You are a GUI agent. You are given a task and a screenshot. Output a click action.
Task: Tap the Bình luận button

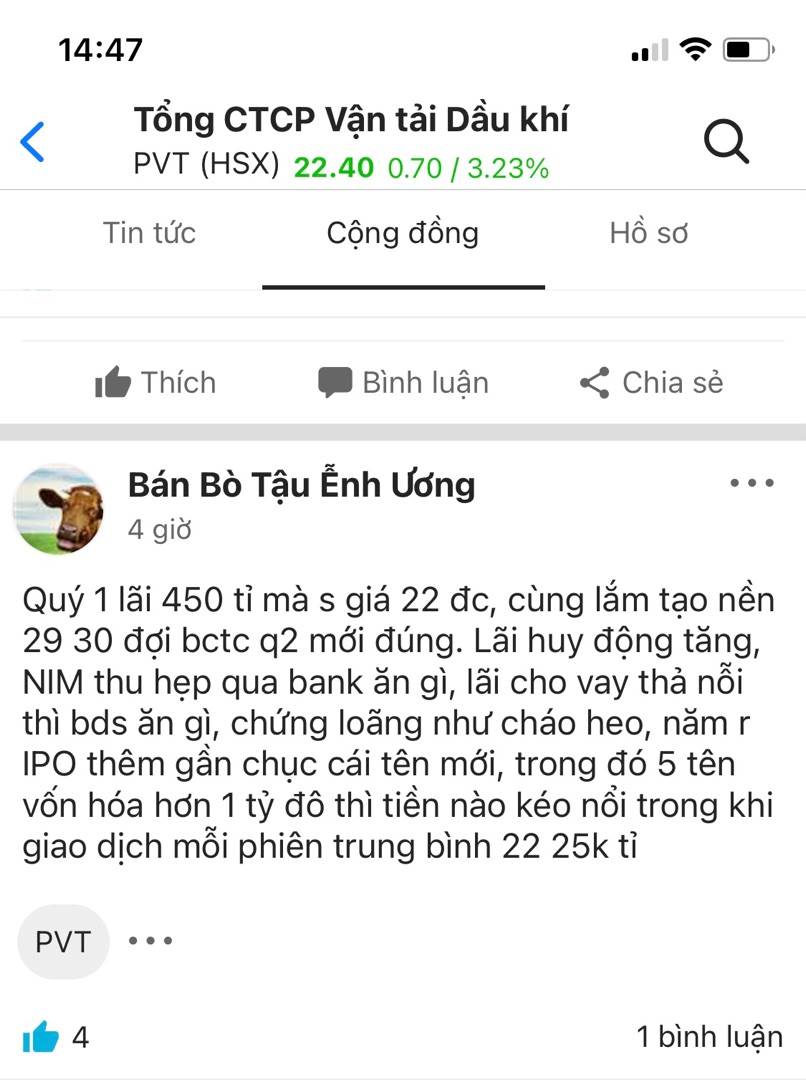(403, 383)
